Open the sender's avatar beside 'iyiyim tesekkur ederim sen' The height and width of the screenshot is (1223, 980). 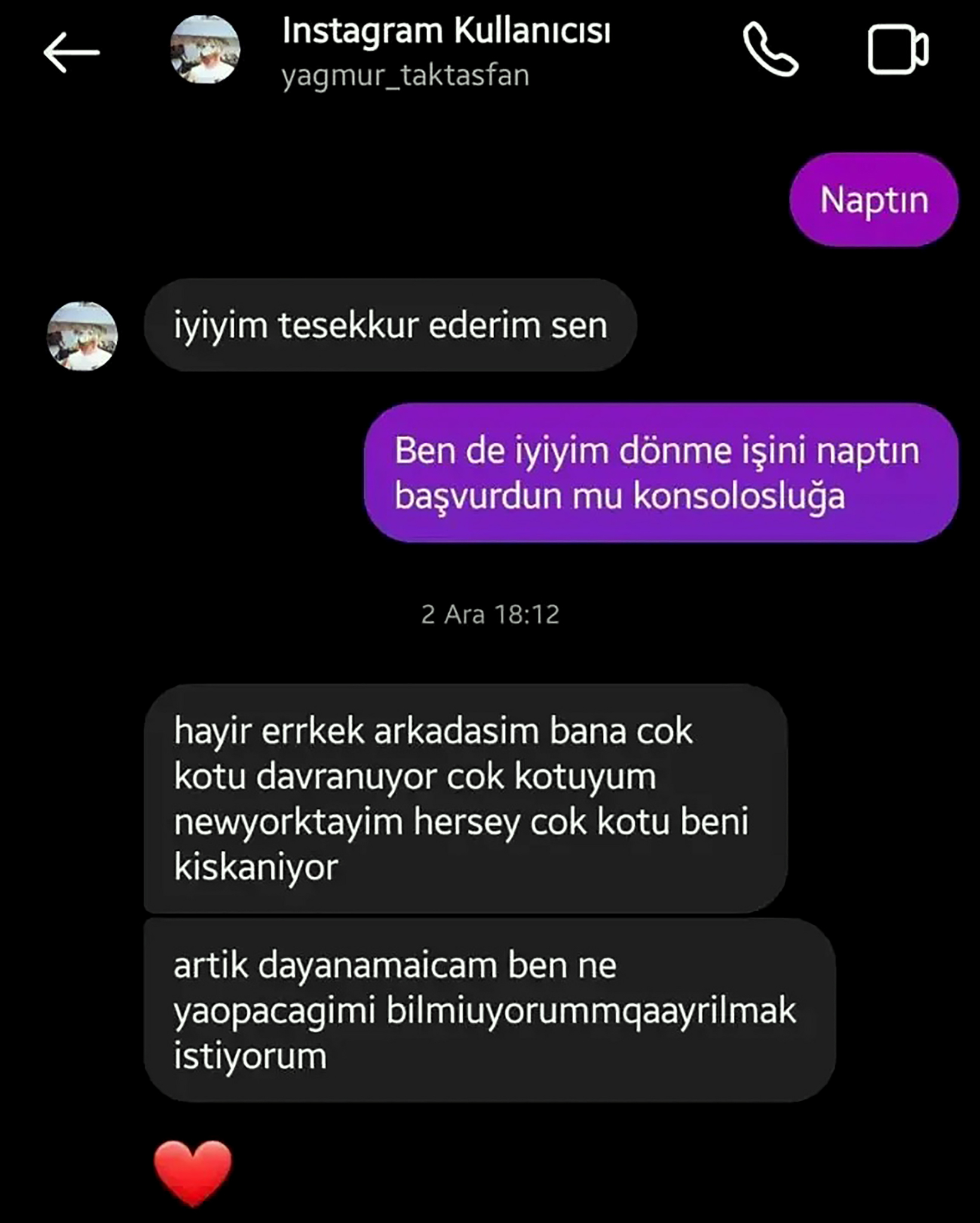click(x=82, y=336)
